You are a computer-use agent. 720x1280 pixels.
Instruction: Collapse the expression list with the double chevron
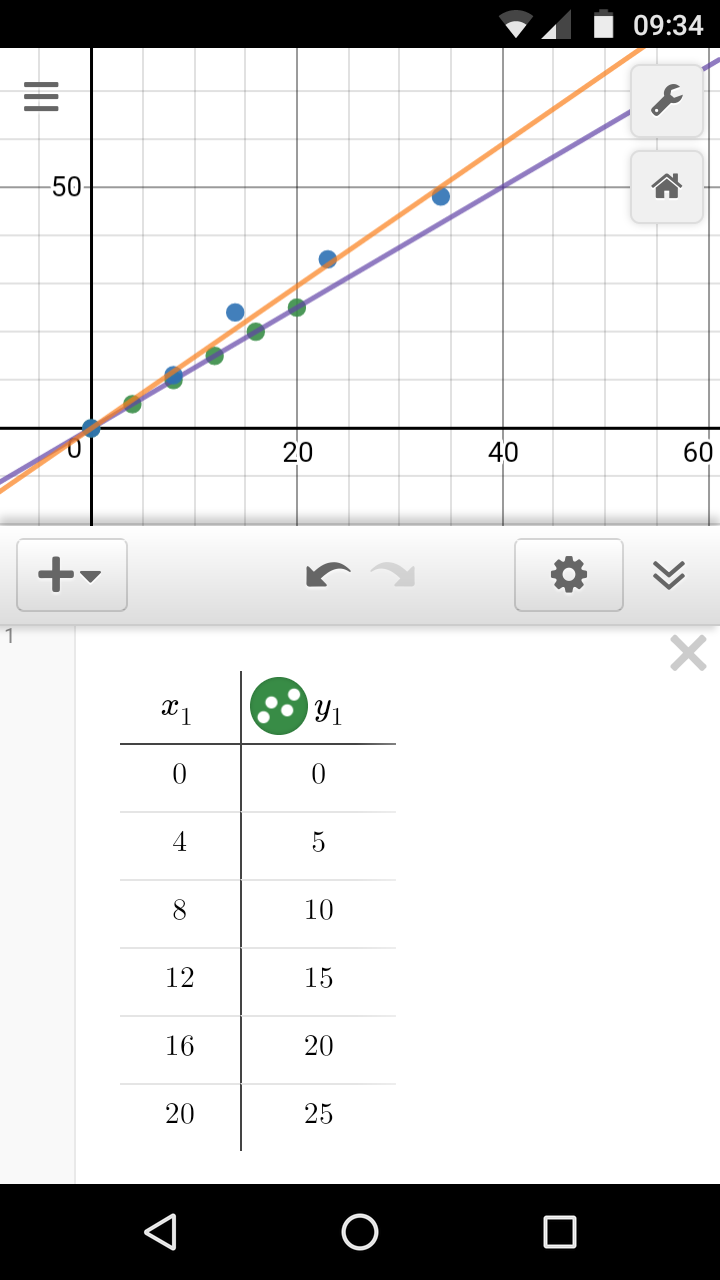pos(668,575)
